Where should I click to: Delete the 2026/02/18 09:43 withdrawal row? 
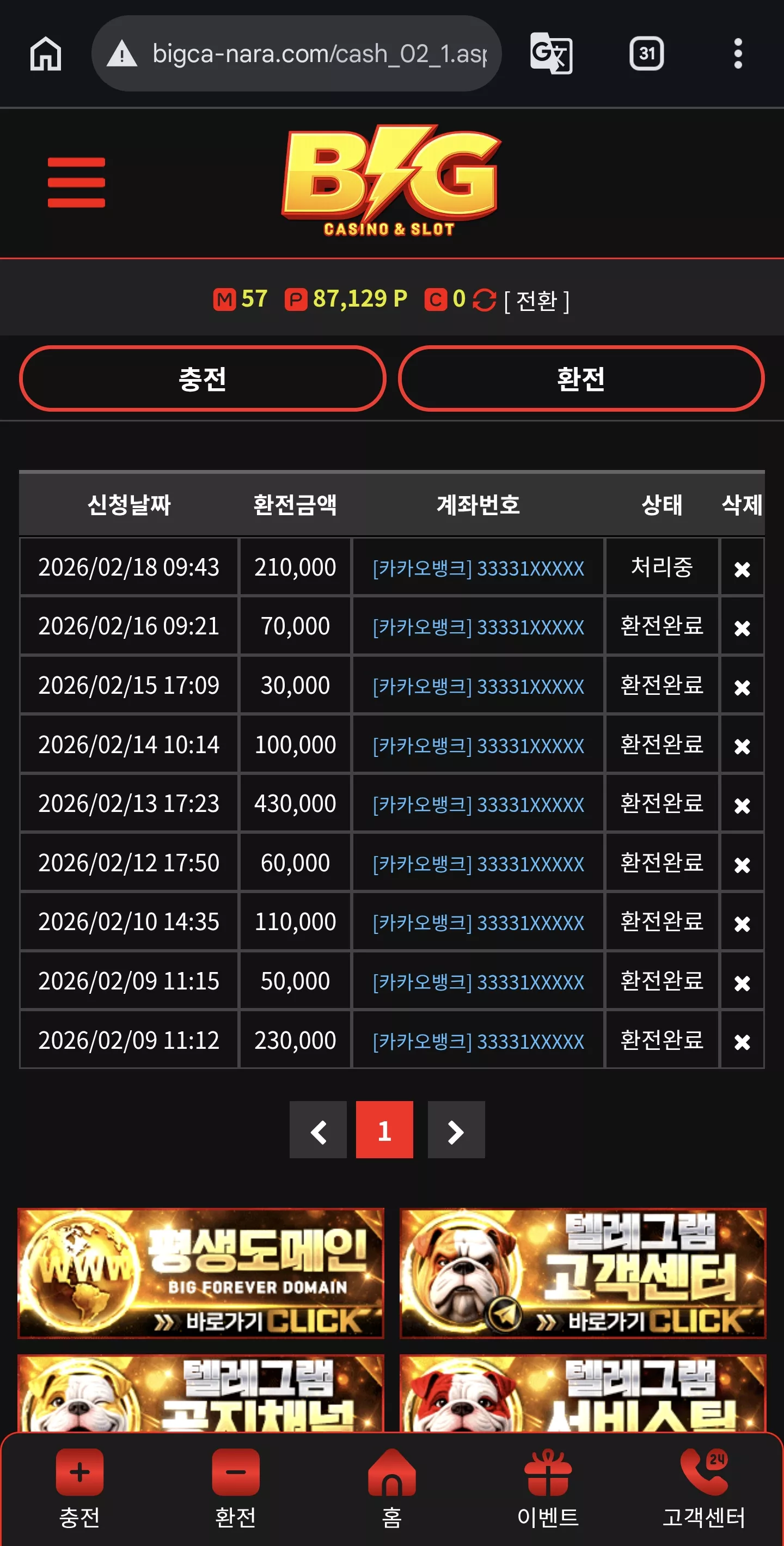point(742,569)
